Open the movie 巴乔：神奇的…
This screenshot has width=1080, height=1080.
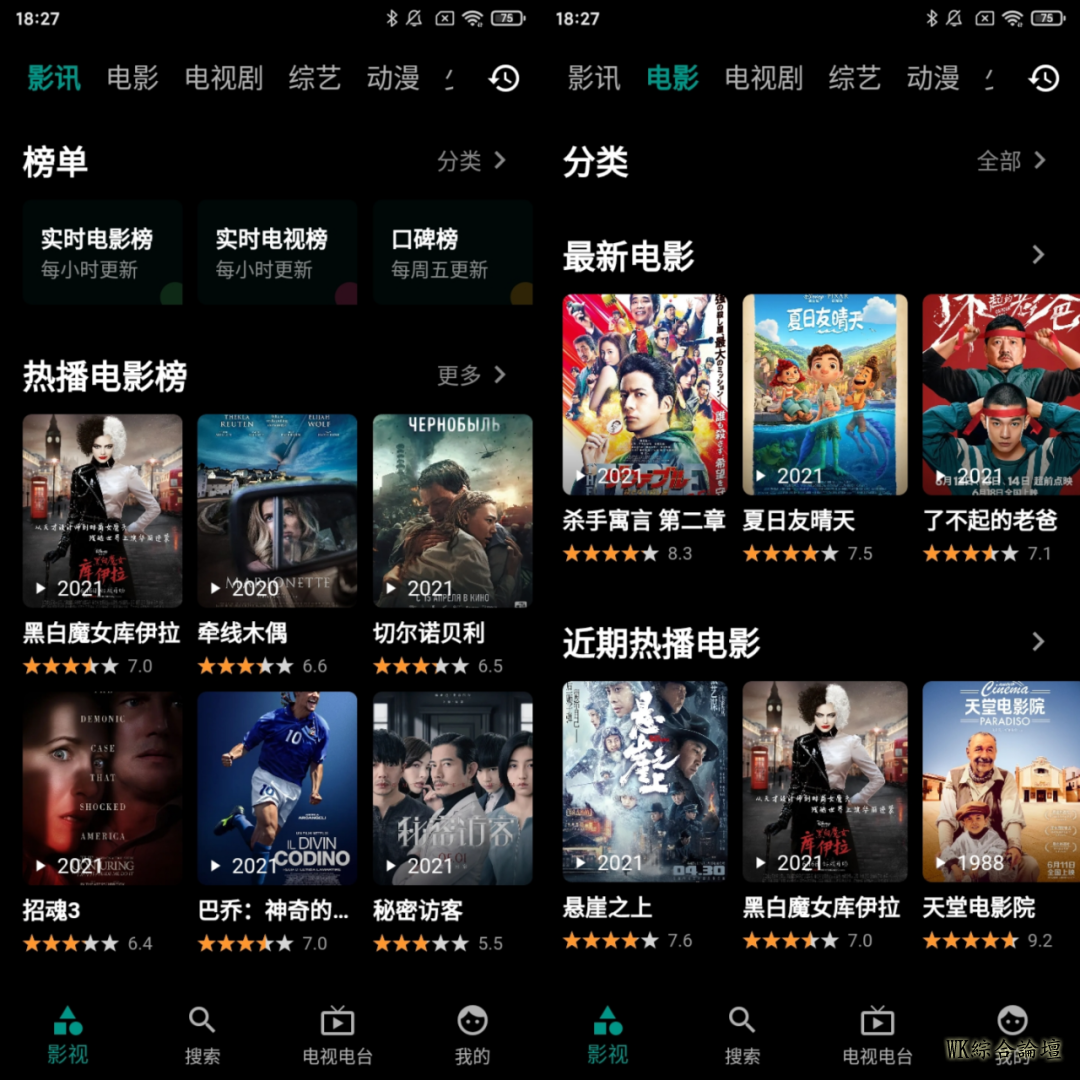click(x=277, y=788)
